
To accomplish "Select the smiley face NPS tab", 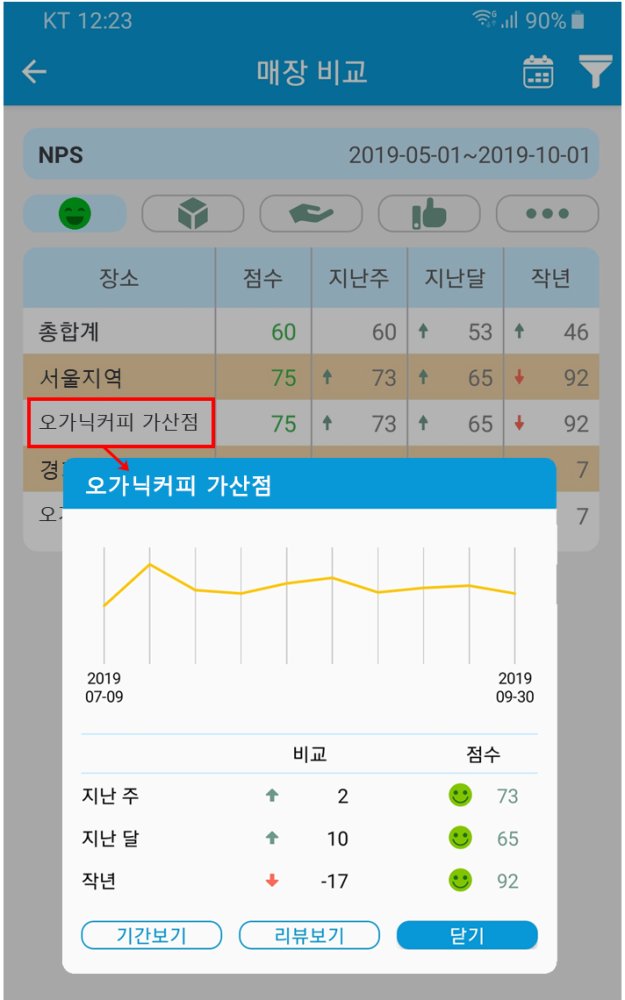I will [75, 214].
